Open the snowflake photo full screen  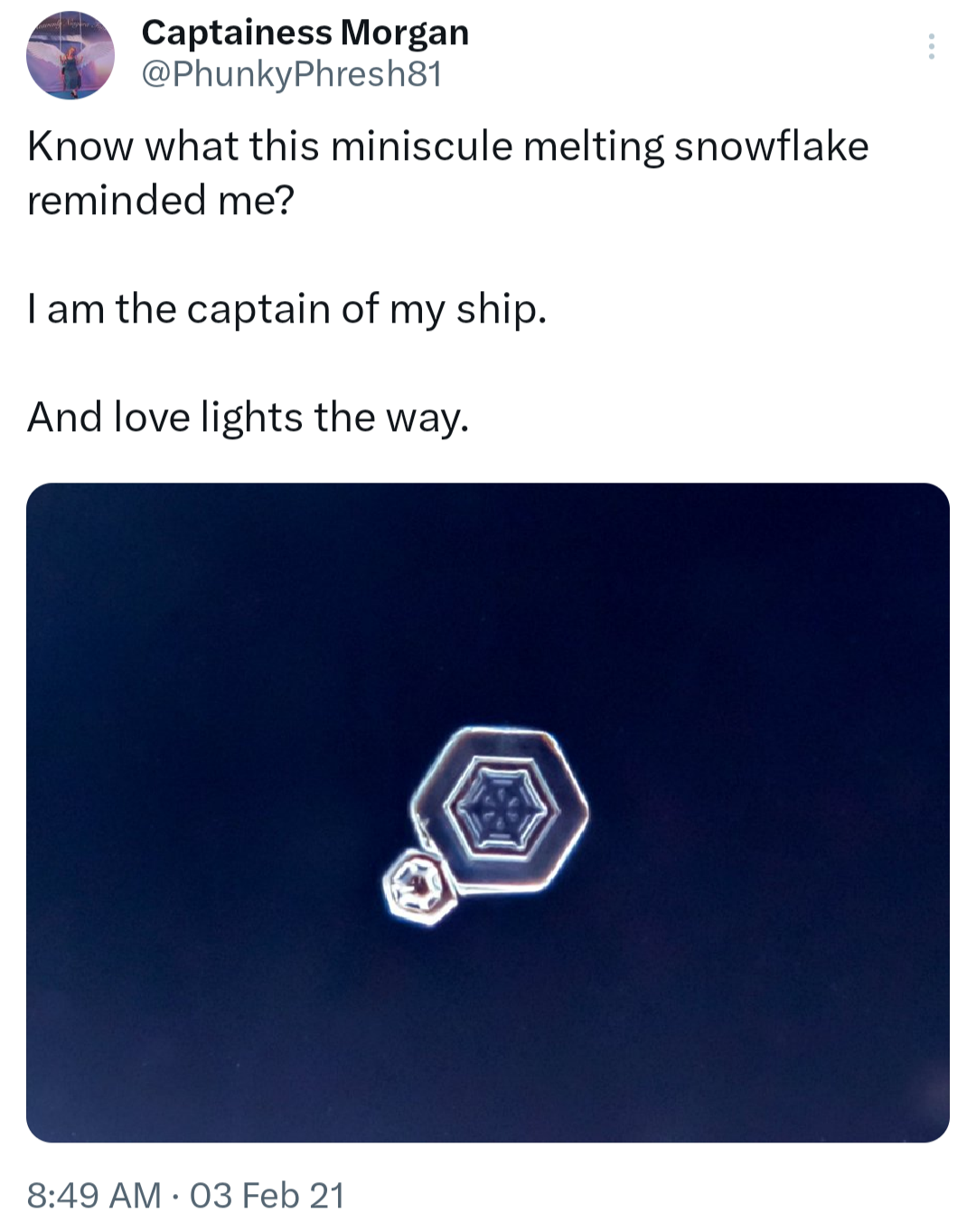point(488,812)
